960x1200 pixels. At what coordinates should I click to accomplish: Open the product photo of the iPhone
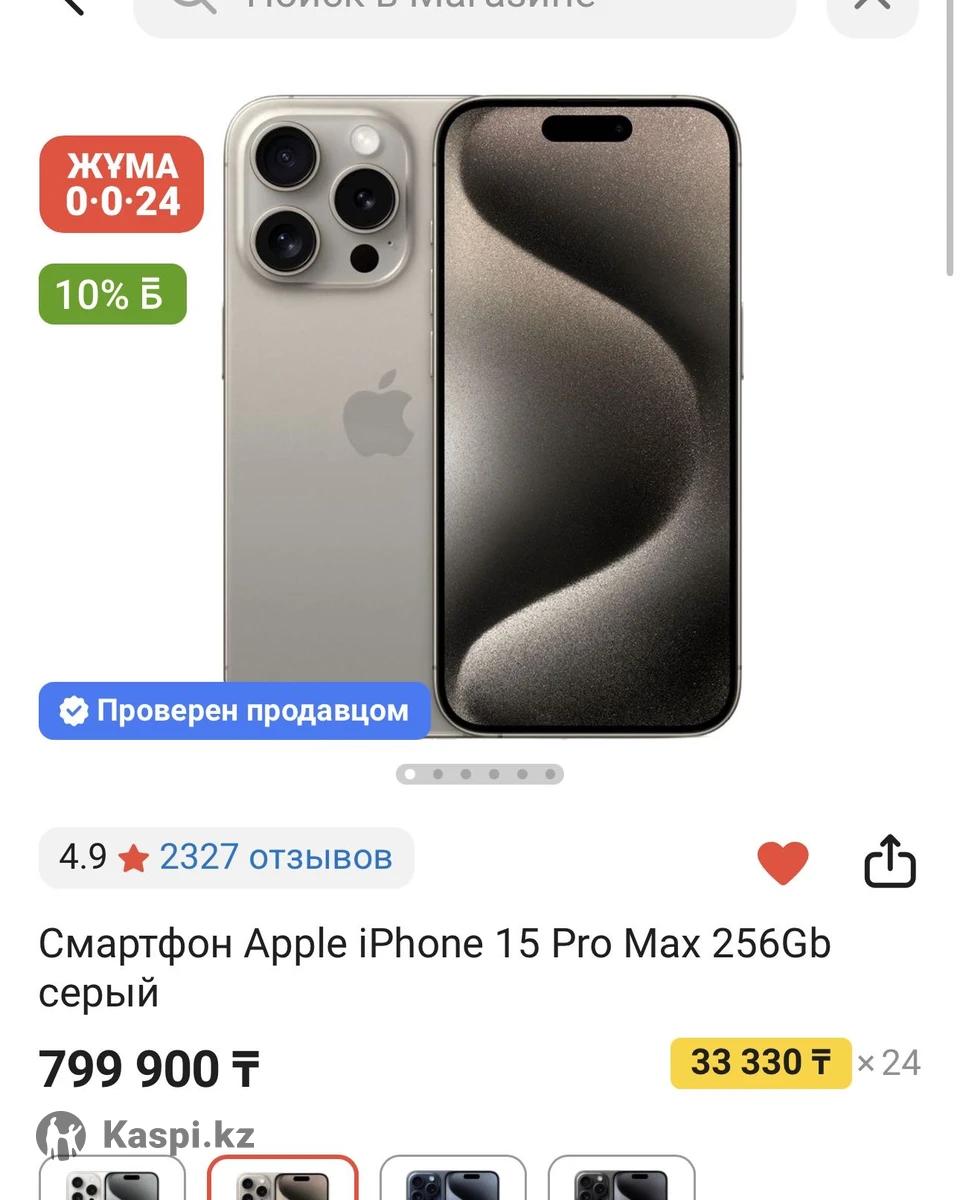click(x=482, y=415)
